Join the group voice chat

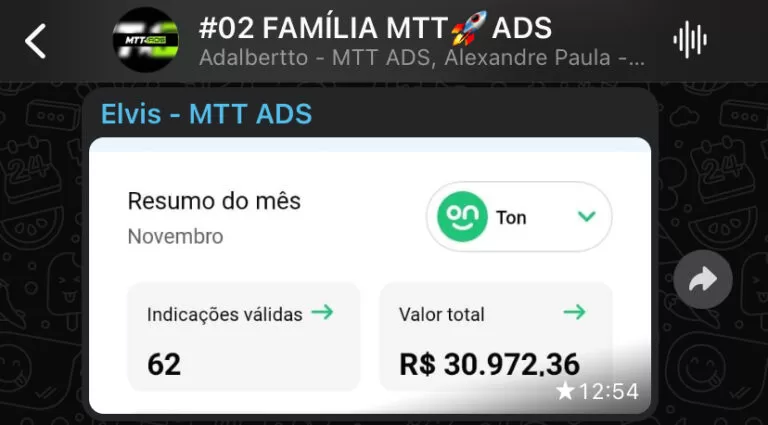tap(690, 40)
